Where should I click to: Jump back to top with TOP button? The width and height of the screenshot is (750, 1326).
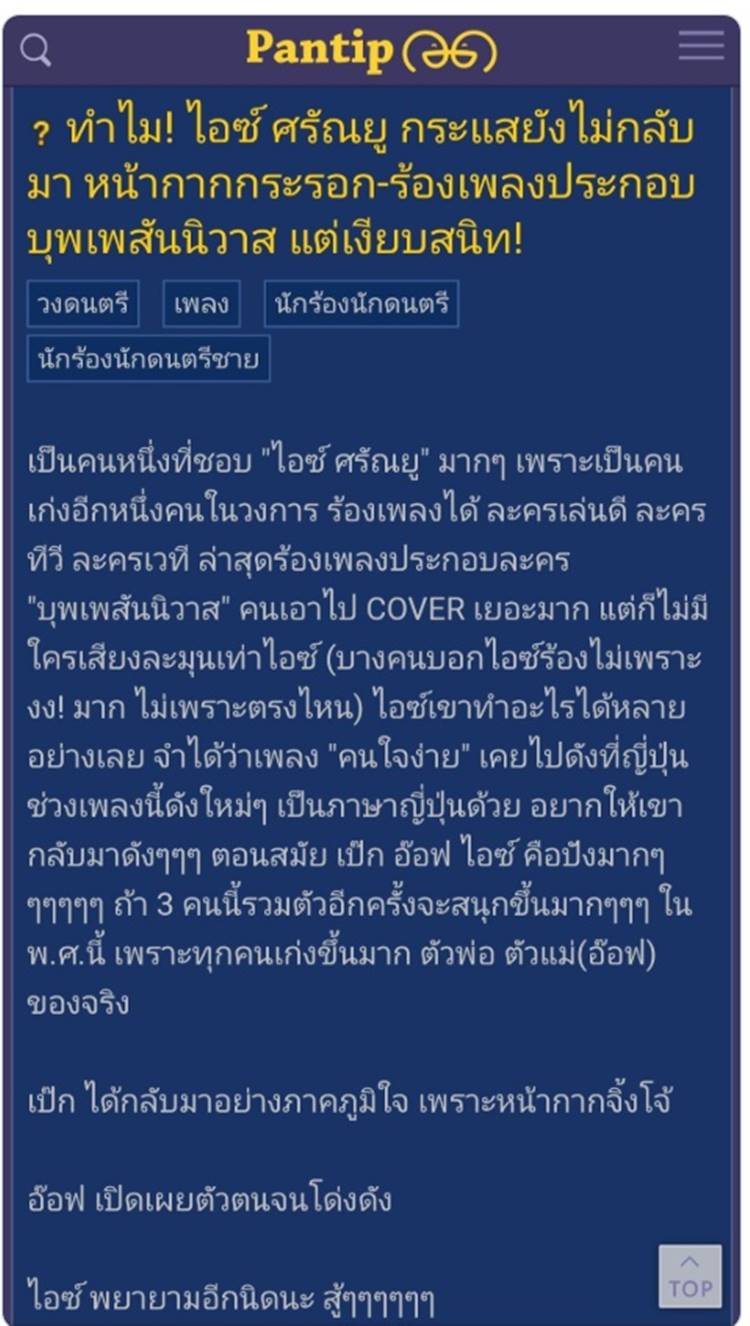(x=689, y=1276)
